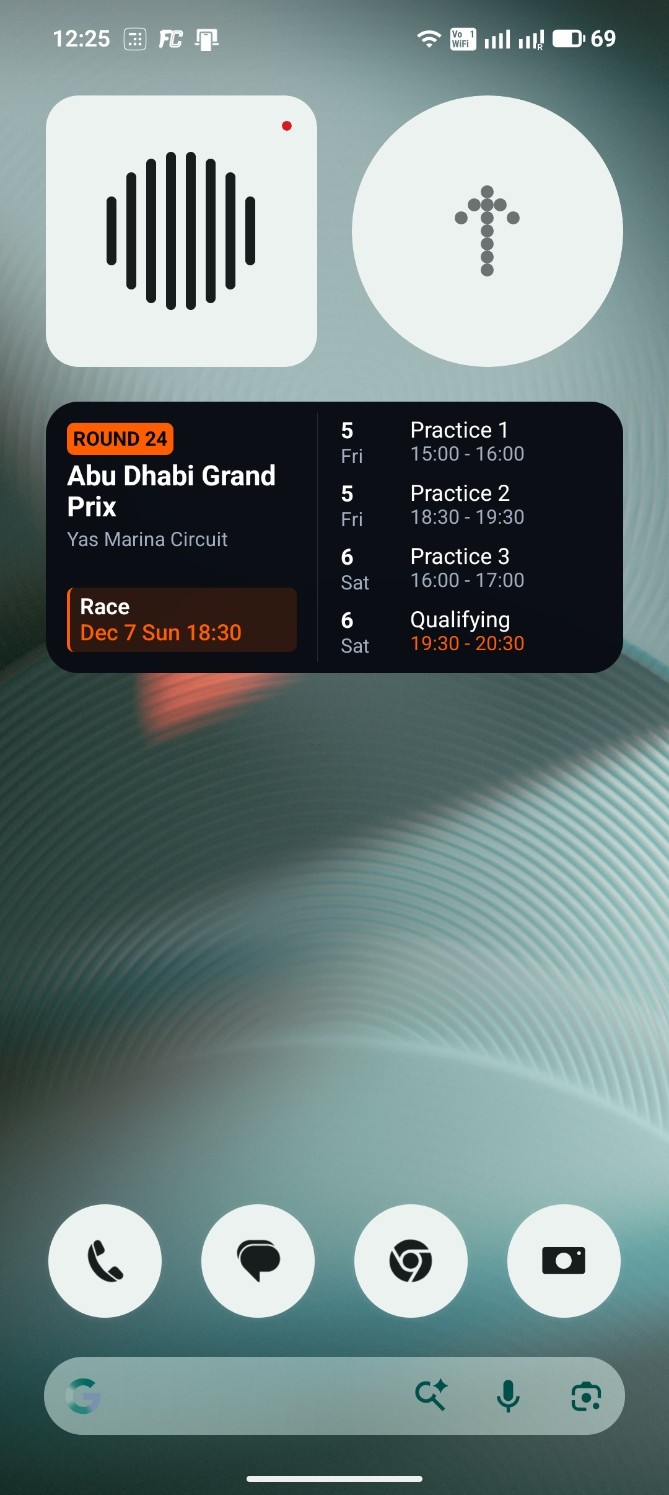
Task: Open the voice recorder widget
Action: [181, 231]
